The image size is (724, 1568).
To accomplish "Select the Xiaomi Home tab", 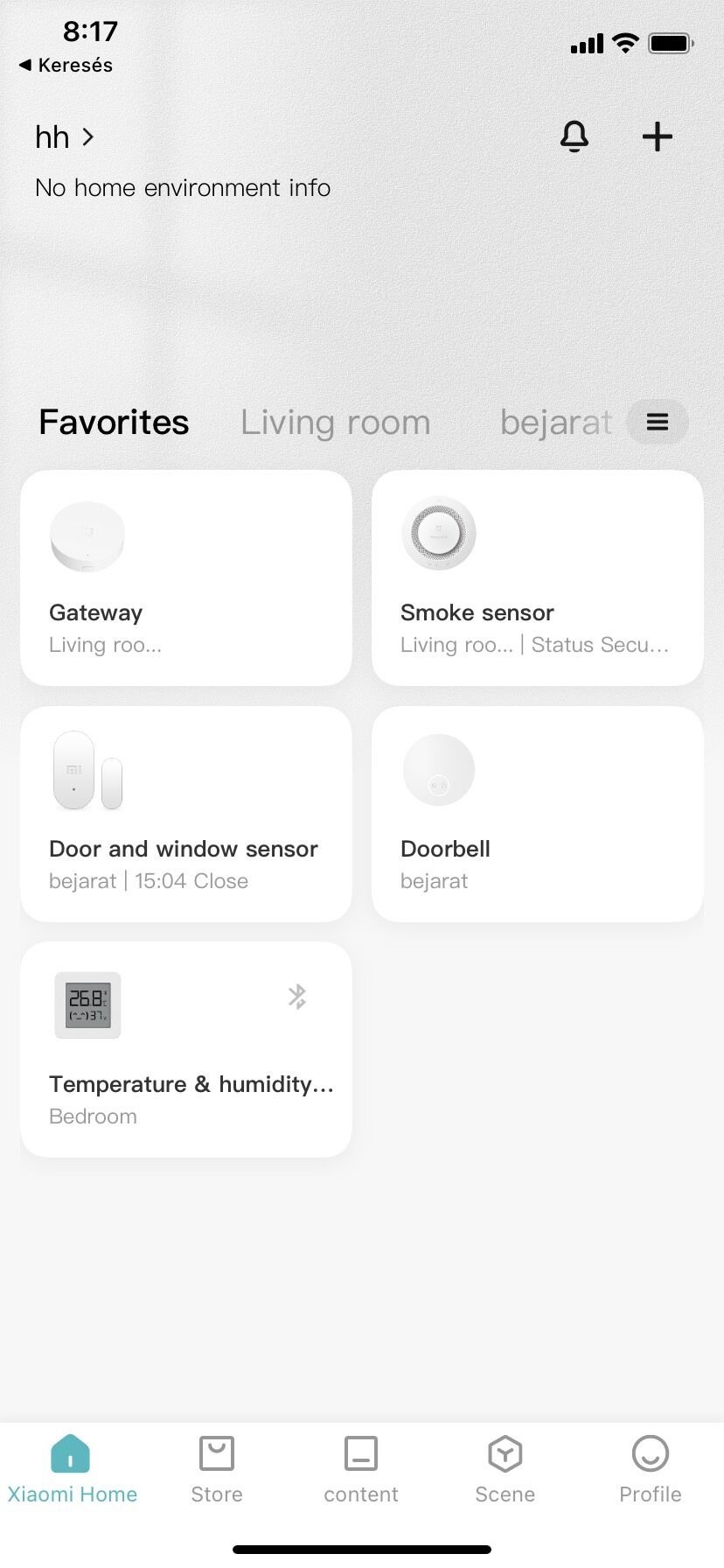I will tap(72, 1470).
